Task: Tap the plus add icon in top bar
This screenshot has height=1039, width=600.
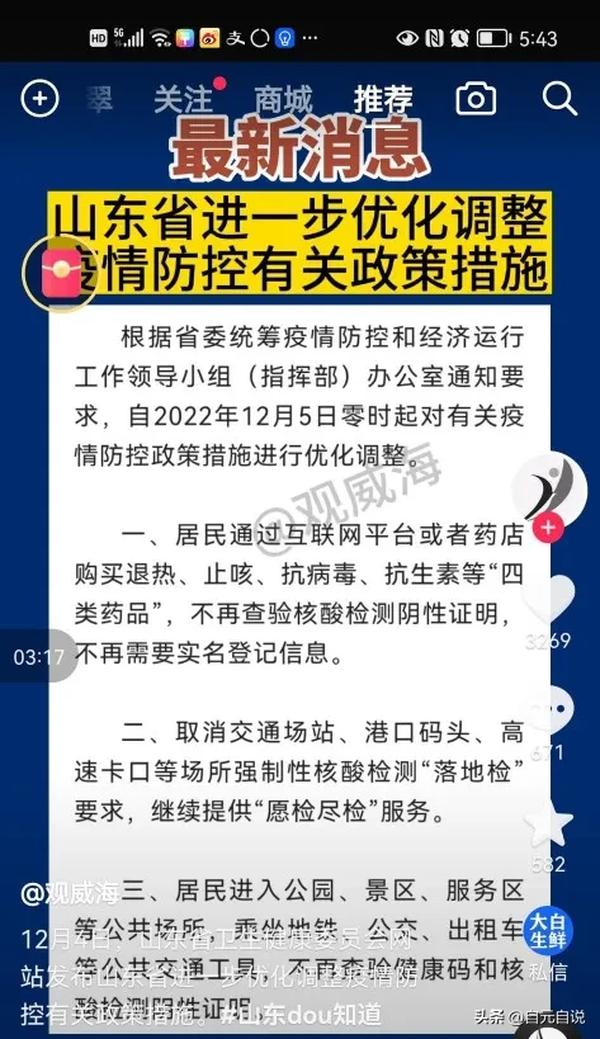Action: (40, 99)
